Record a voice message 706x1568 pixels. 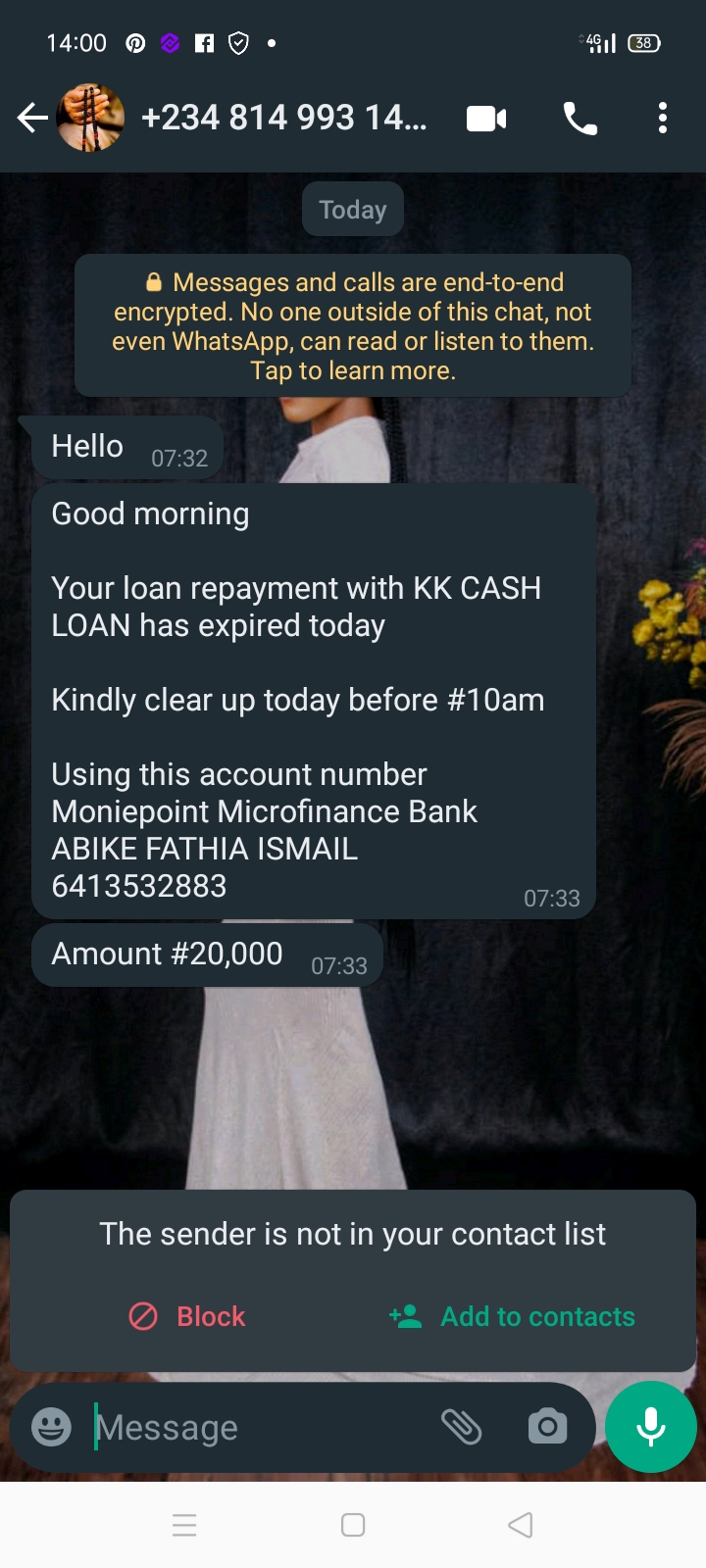(x=651, y=1427)
